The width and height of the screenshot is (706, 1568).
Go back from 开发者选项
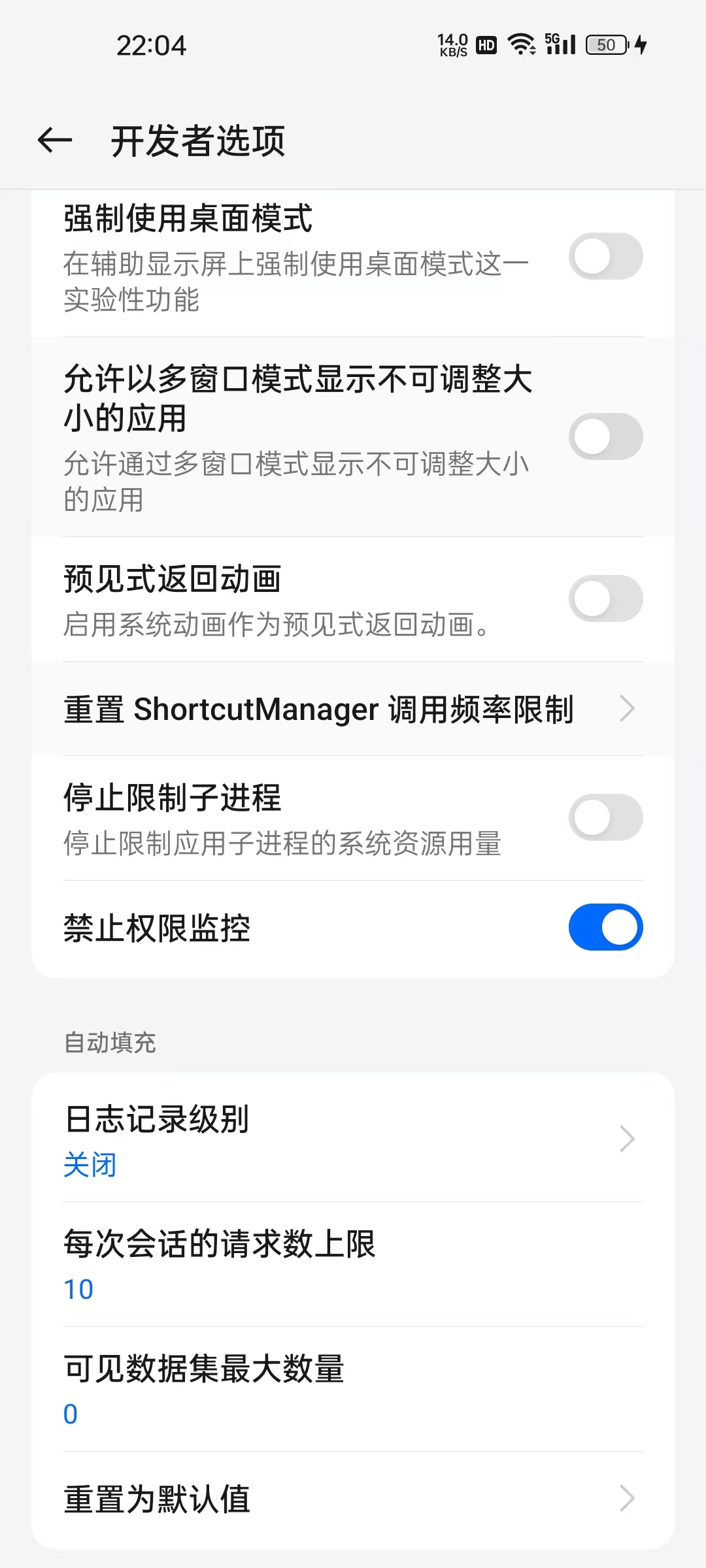(55, 140)
